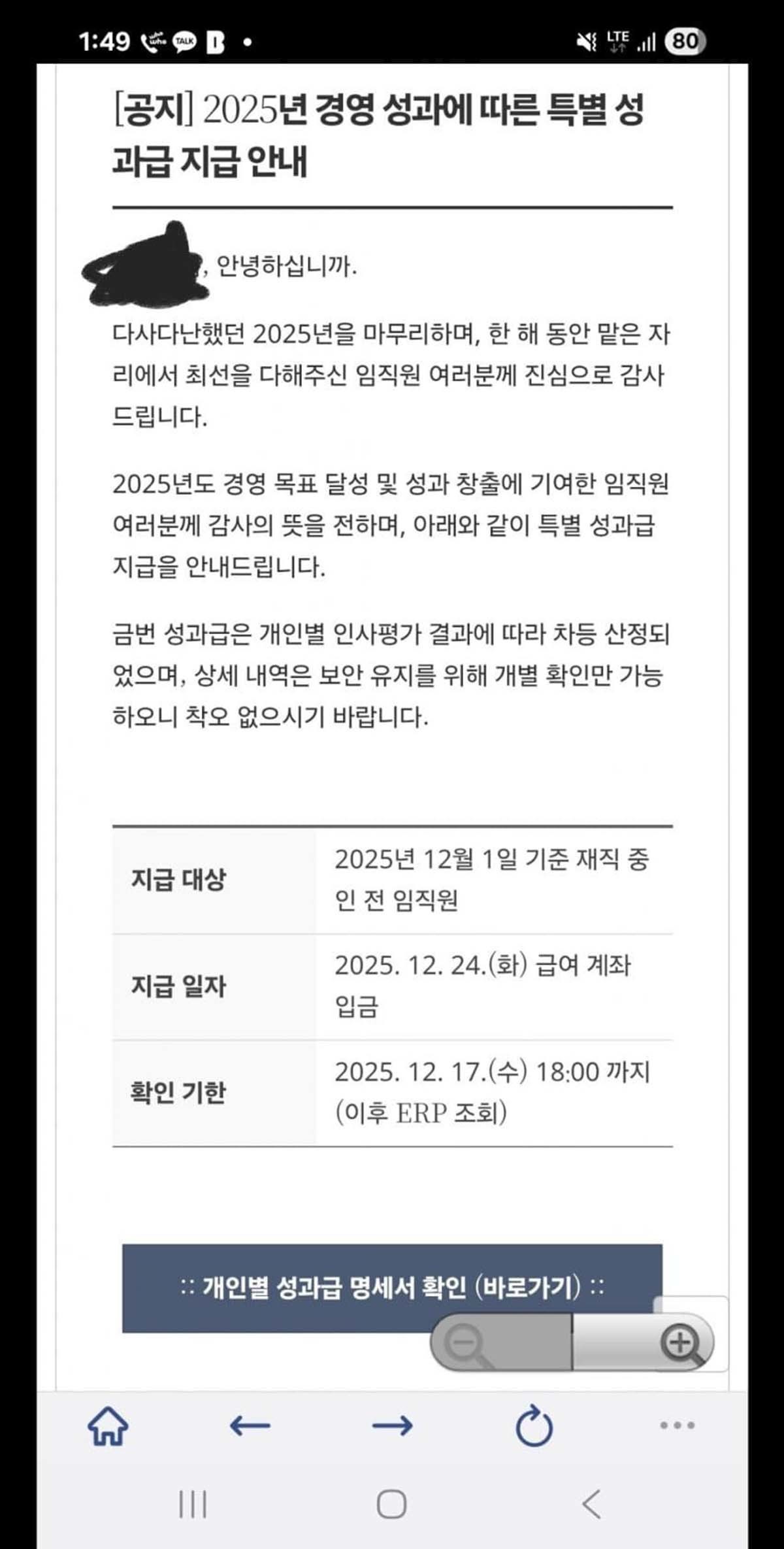Reload the current page
The height and width of the screenshot is (1549, 784).
(534, 1425)
